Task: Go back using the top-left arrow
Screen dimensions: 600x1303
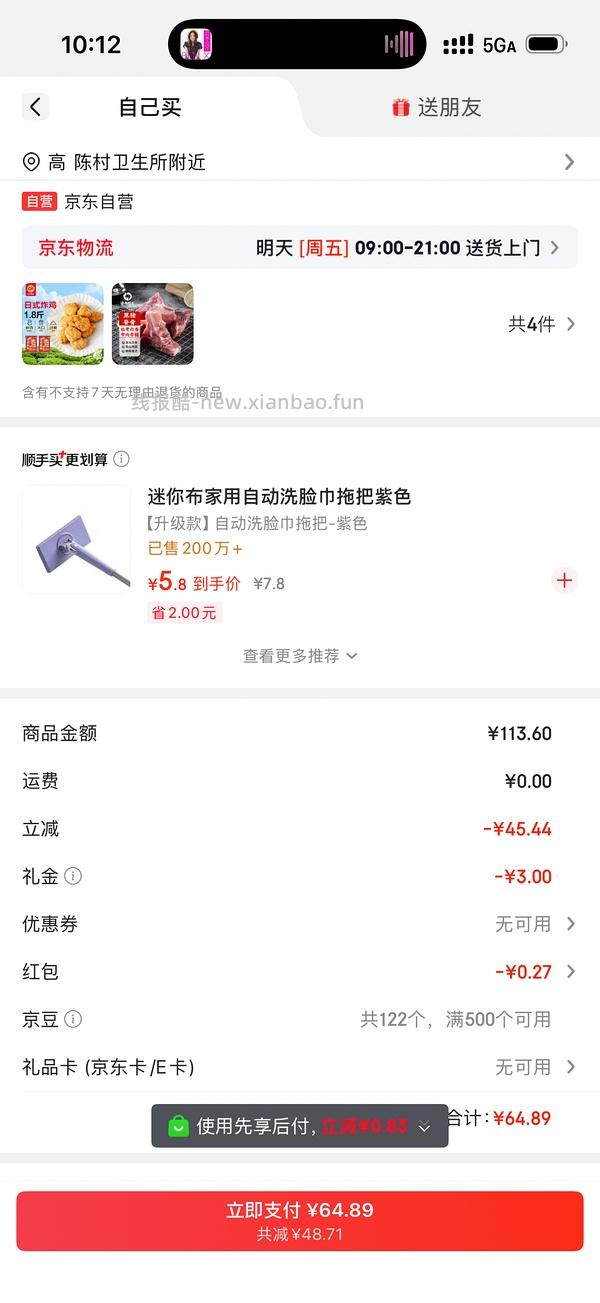Action: tap(35, 107)
